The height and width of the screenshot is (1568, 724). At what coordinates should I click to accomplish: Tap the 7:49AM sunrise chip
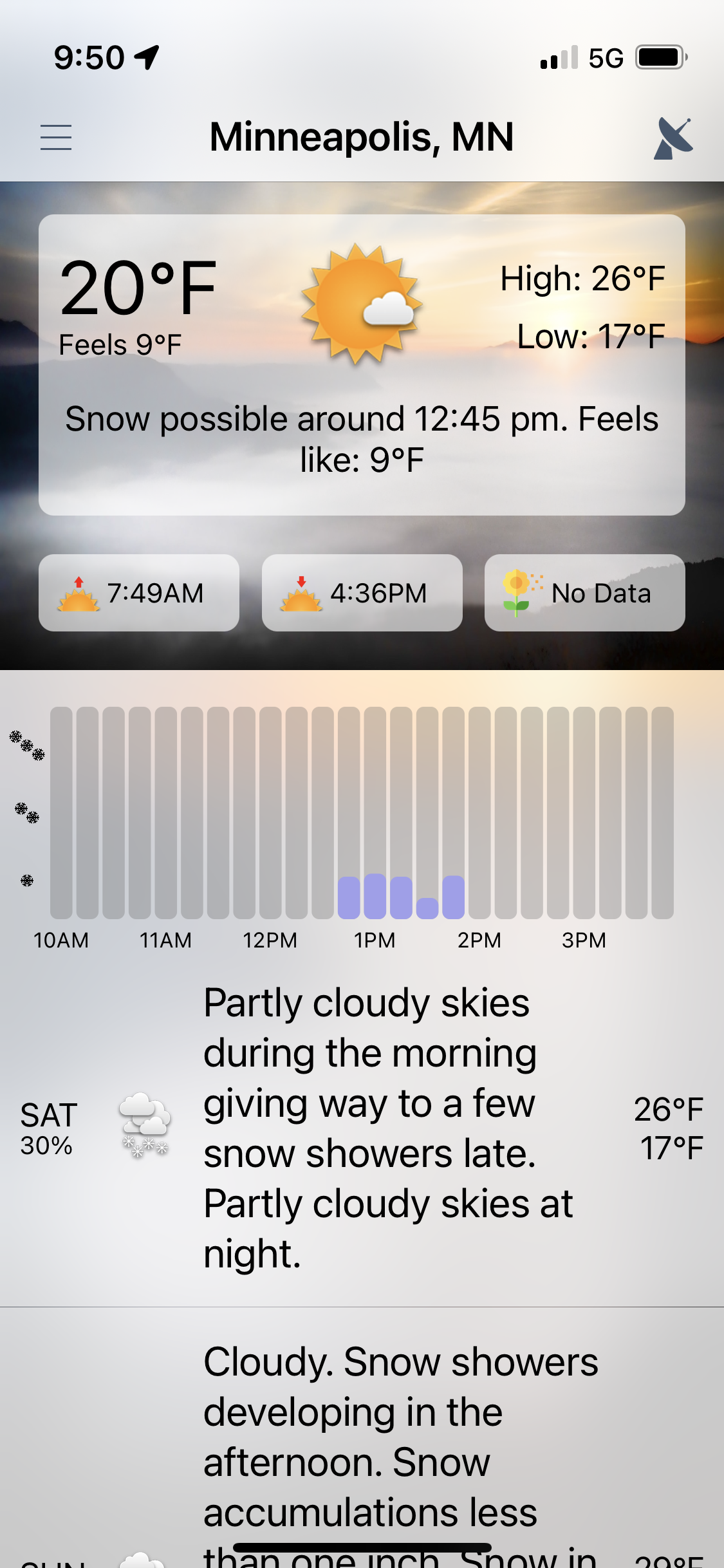click(x=139, y=593)
